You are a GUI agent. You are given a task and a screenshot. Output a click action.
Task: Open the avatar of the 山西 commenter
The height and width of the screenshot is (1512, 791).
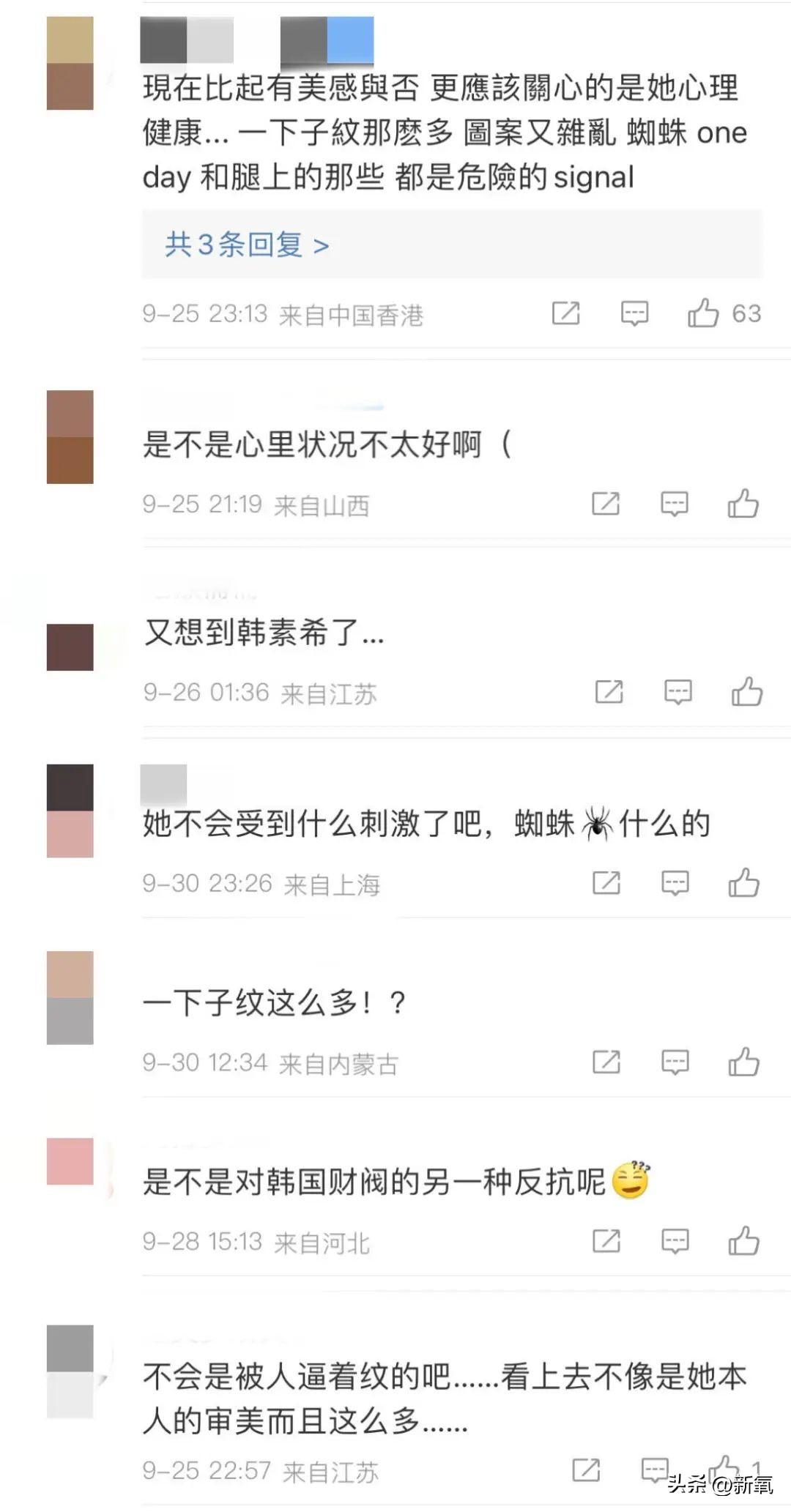(70, 437)
